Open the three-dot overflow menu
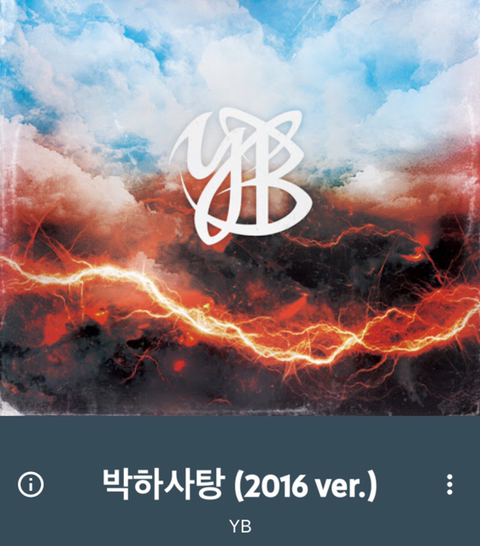 pos(450,484)
